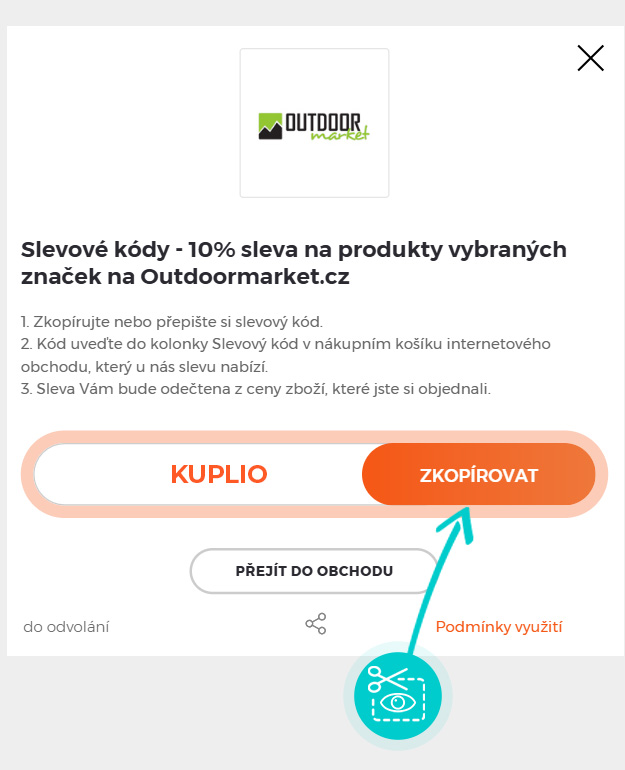Close the coupon dialog
Viewport: 625px width, 770px height.
[590, 59]
